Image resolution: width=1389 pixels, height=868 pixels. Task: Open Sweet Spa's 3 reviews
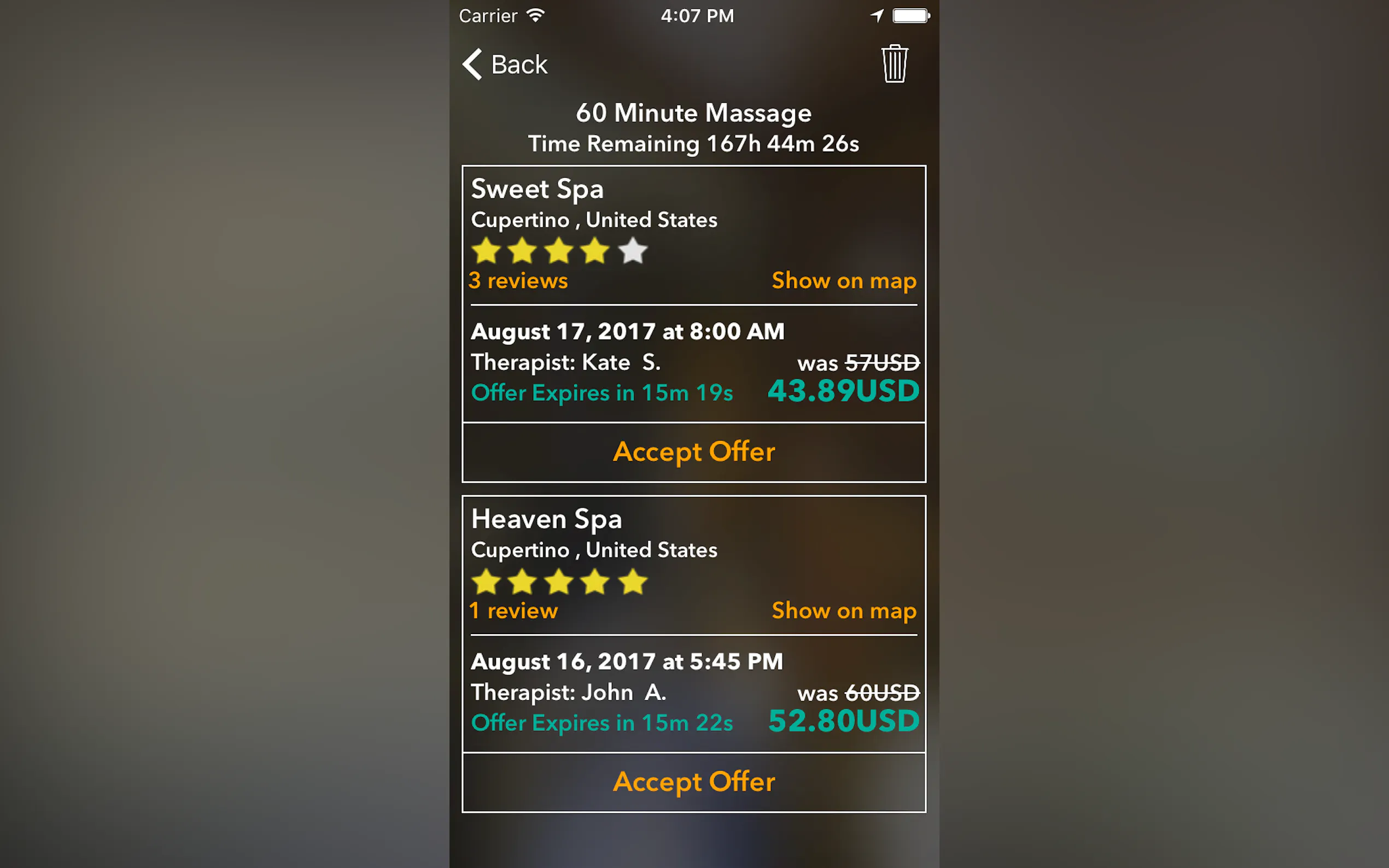click(x=518, y=281)
